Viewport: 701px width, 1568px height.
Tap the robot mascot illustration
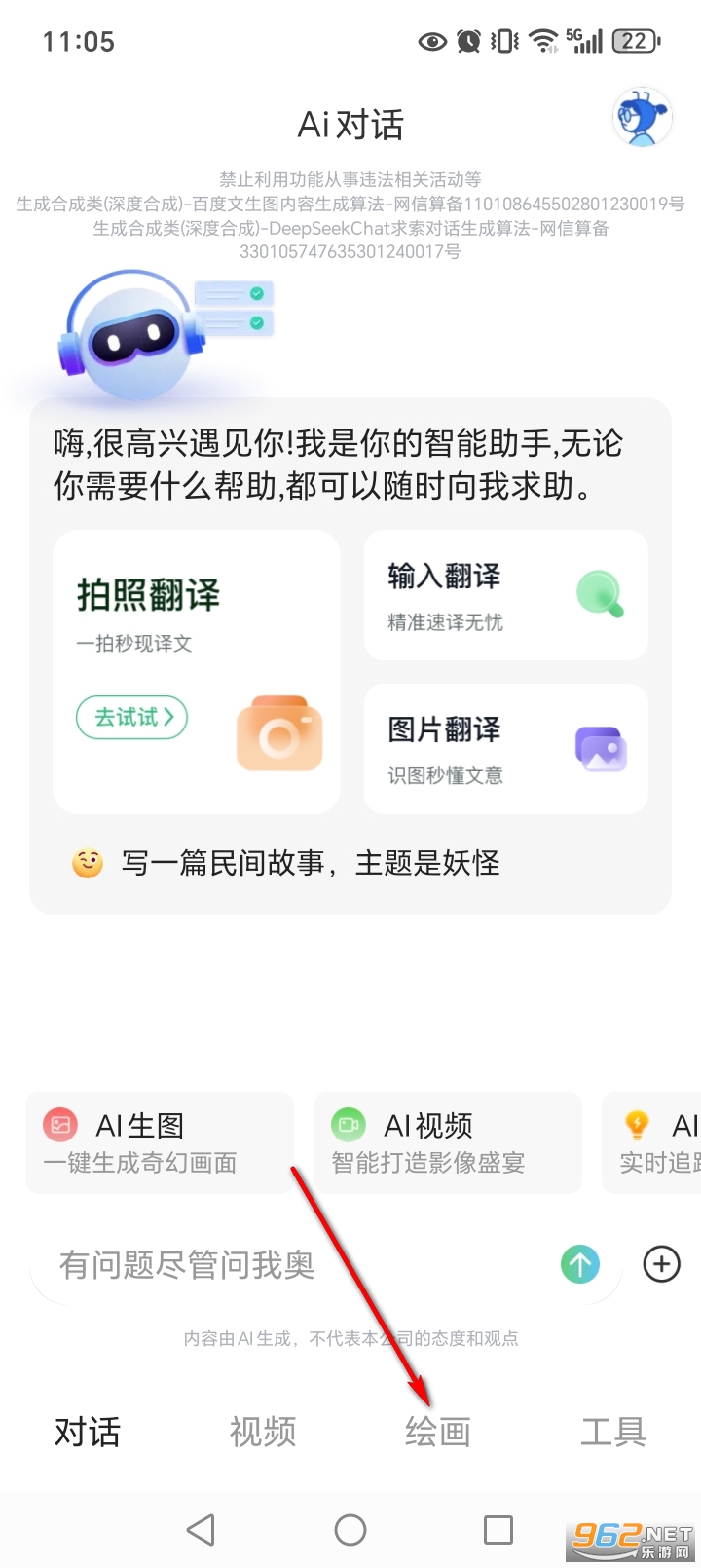136,331
